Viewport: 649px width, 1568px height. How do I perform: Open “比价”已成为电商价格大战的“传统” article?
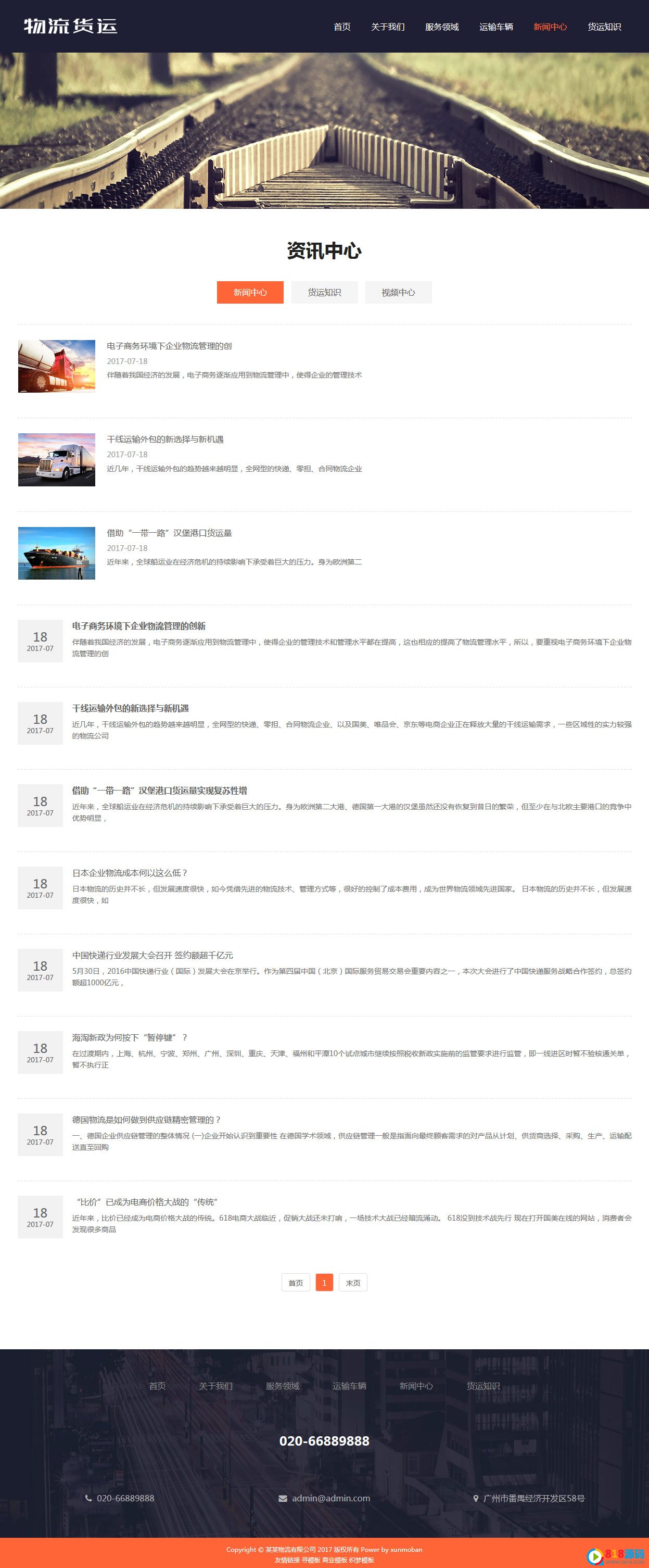[146, 1201]
